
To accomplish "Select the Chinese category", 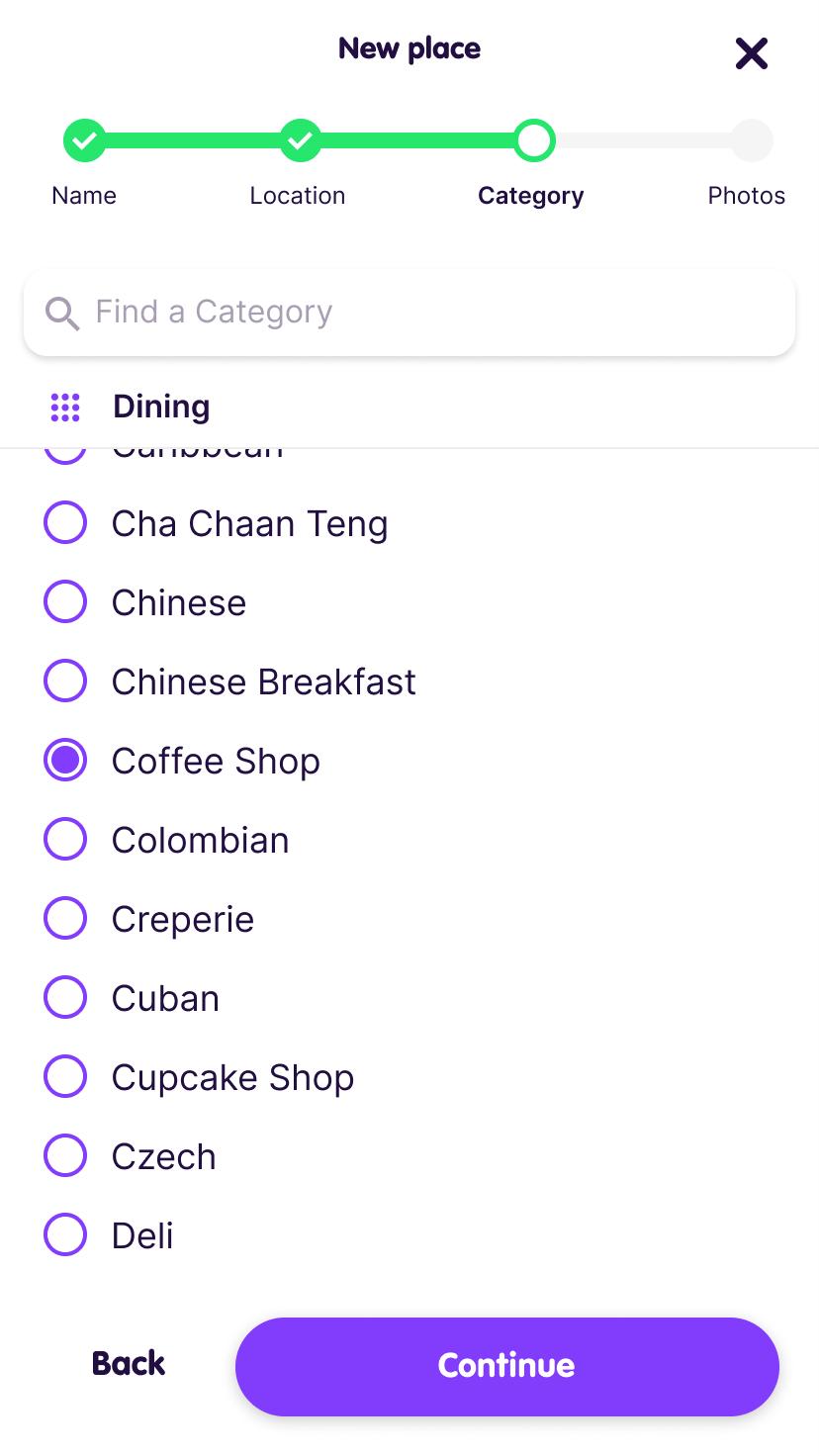I will click(179, 601).
